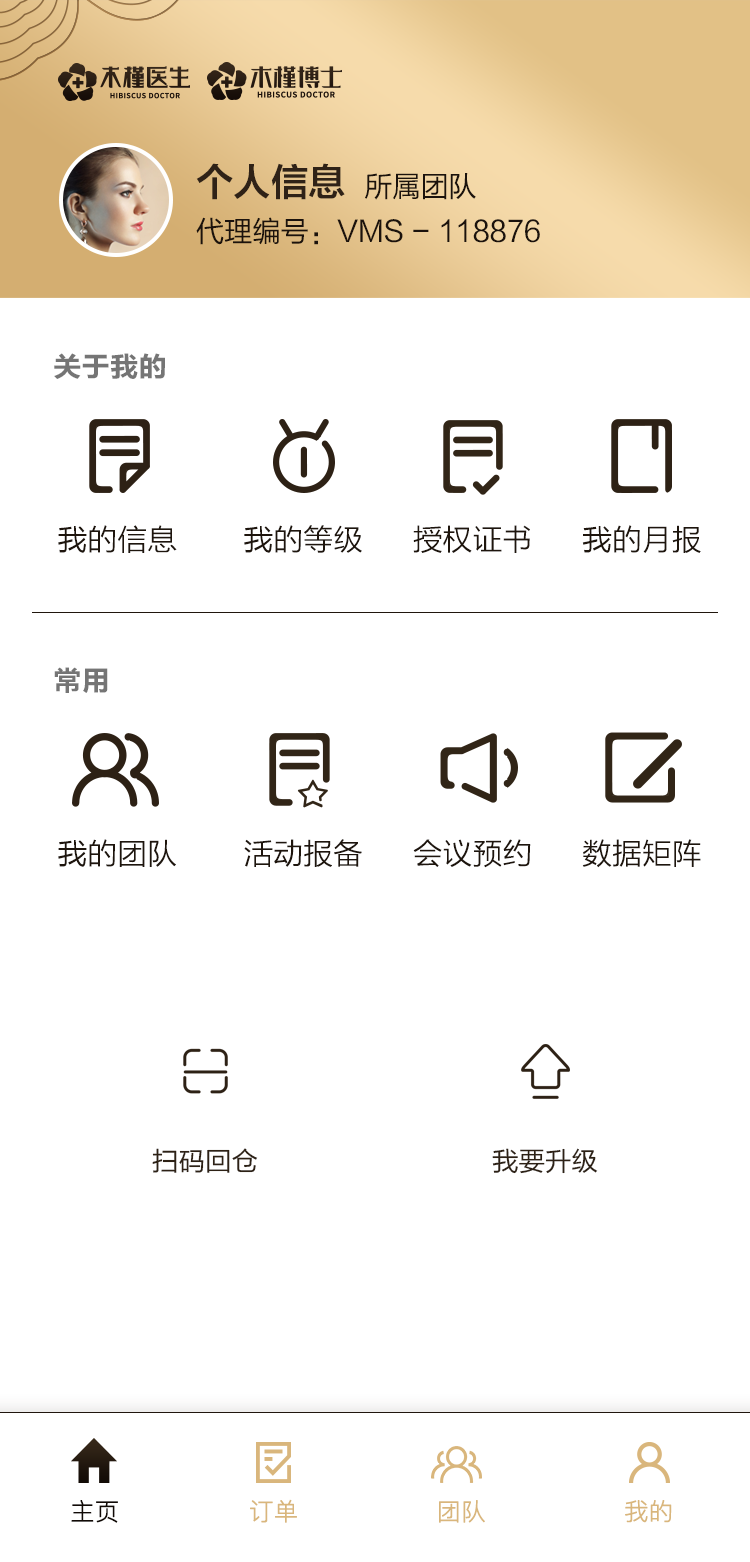Tap the 我要升级 upgrade icon

[545, 1072]
